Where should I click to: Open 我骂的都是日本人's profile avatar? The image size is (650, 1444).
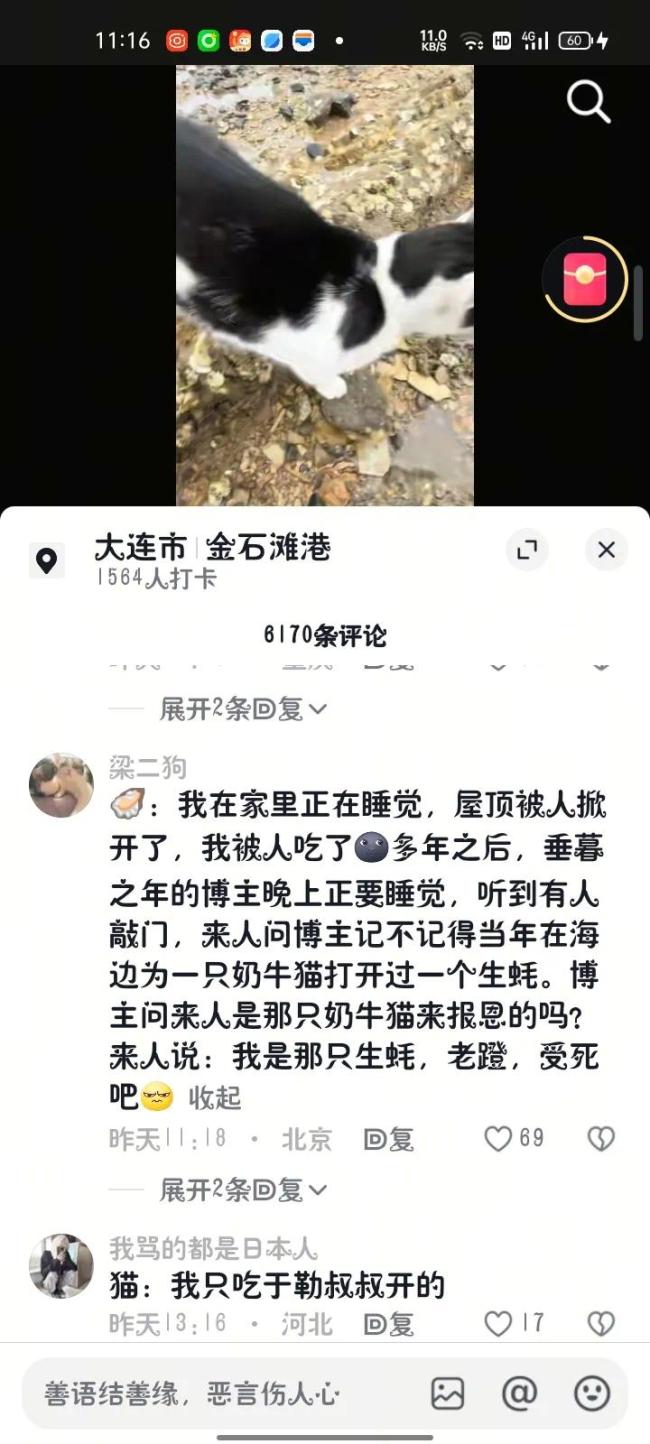point(61,1266)
